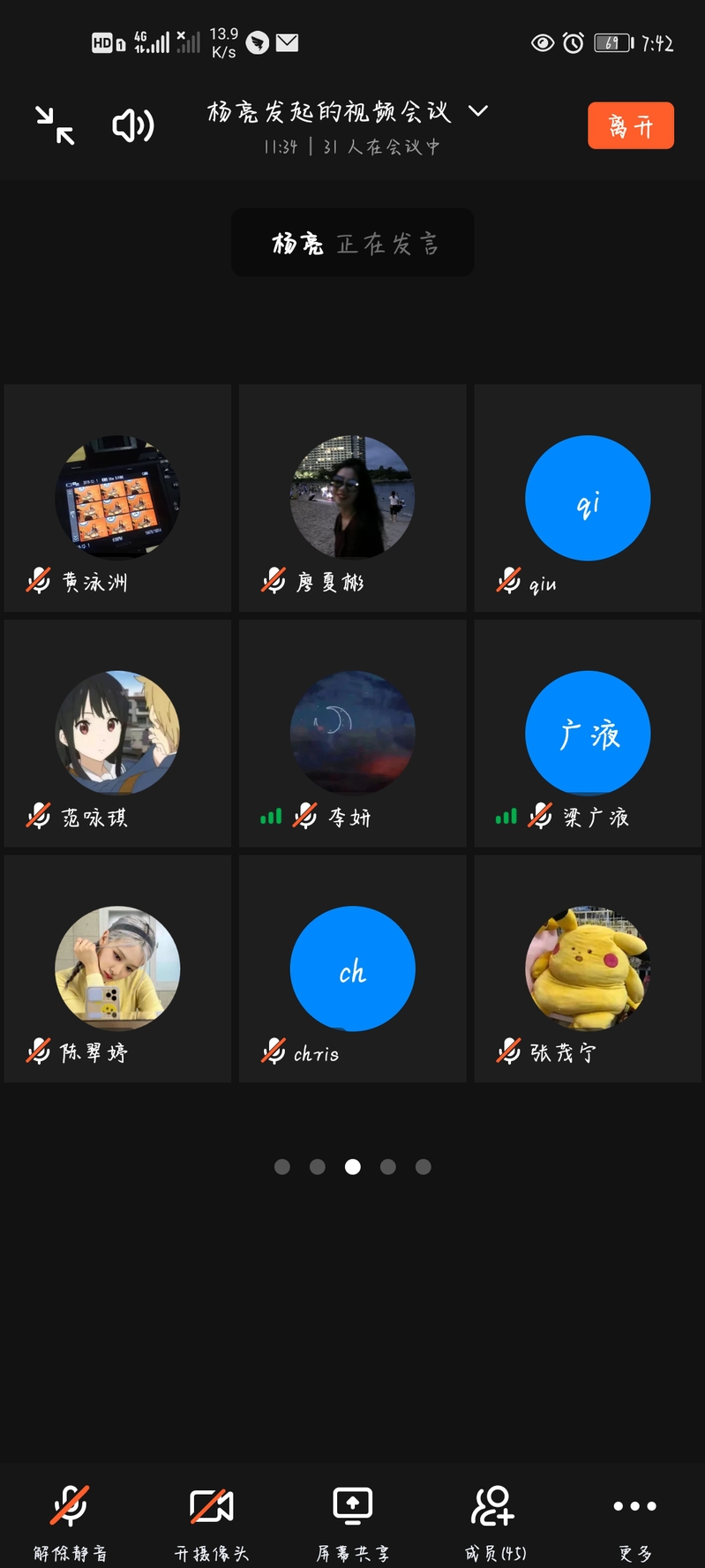
Task: Jump to the first page indicator dot
Action: coord(282,1167)
